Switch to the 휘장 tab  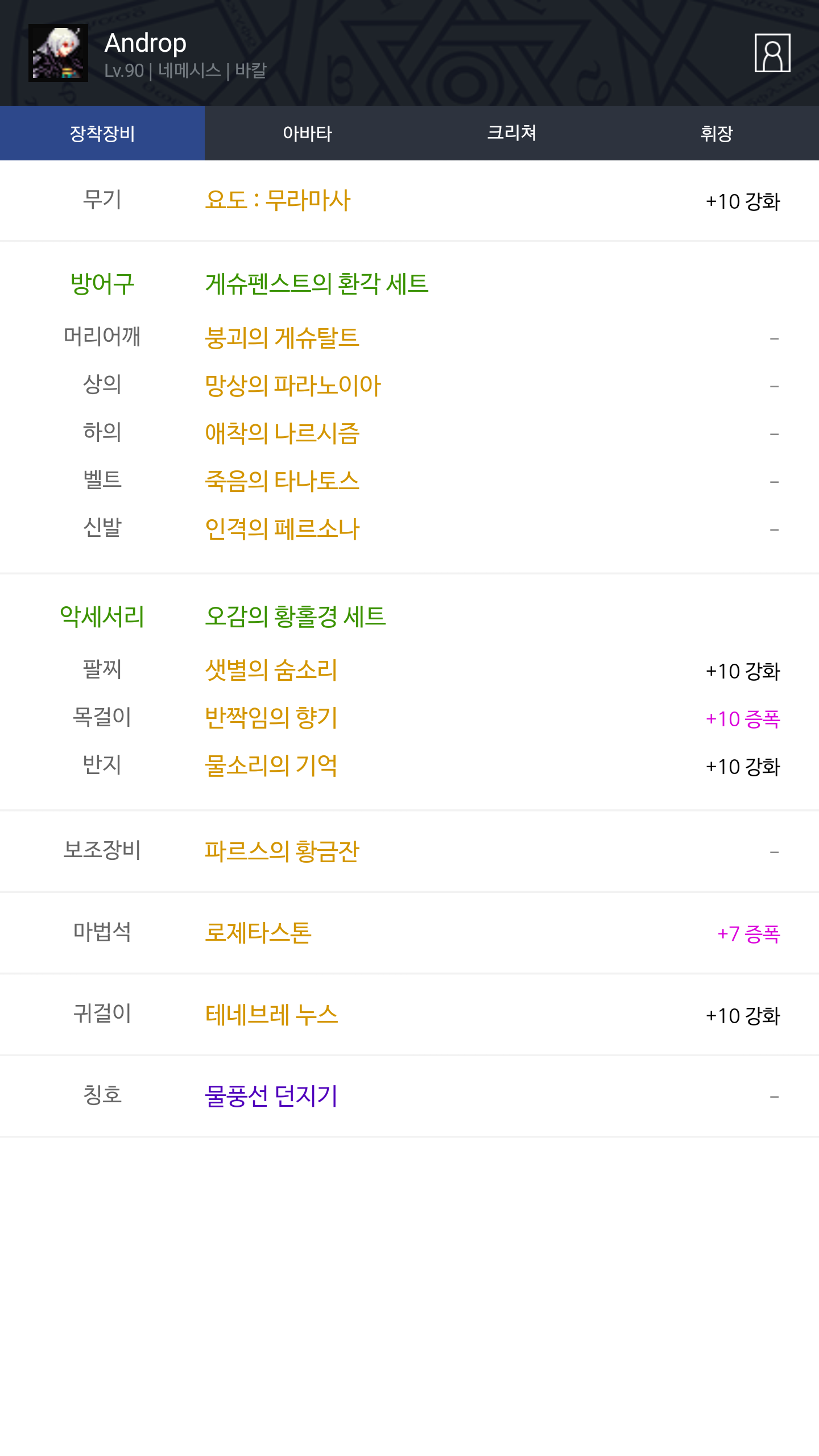point(717,133)
